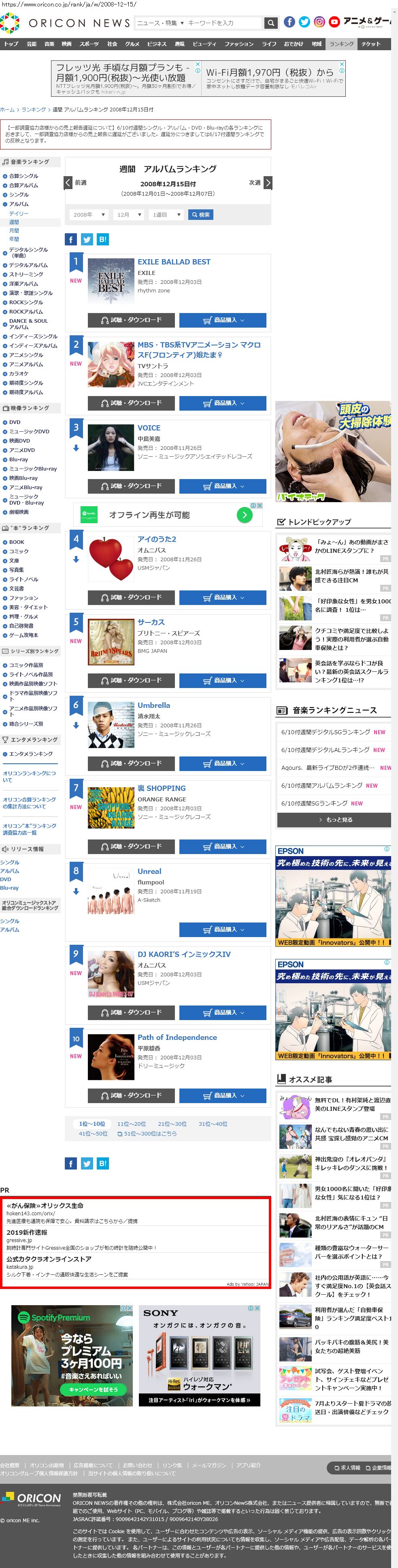Go to ranks 11位~20位 page
This screenshot has width=398, height=1568.
(x=131, y=1124)
